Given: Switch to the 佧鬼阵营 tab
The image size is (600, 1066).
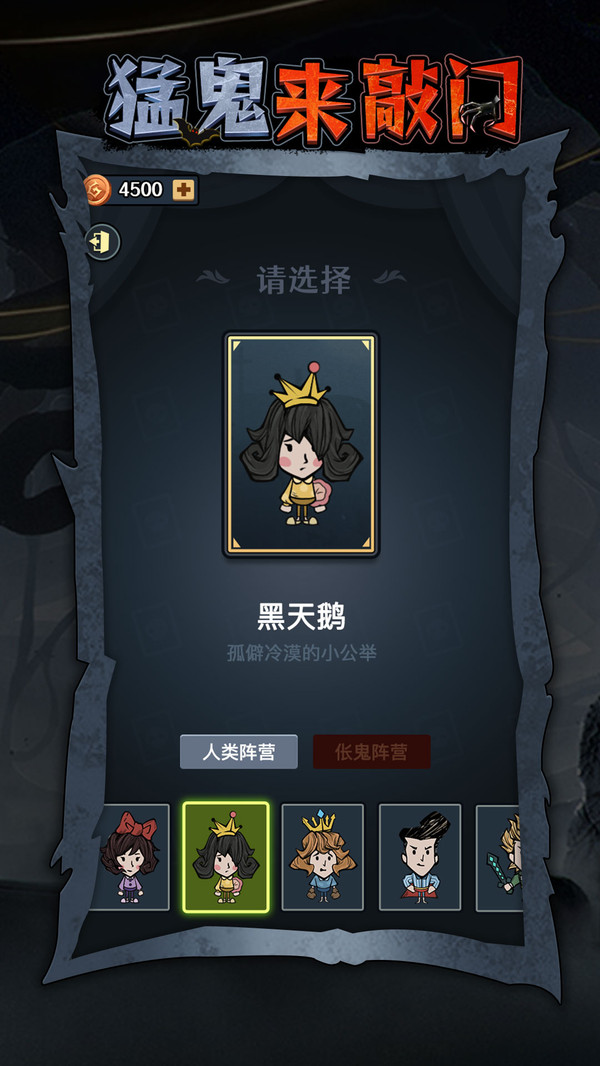Looking at the screenshot, I should pos(372,752).
